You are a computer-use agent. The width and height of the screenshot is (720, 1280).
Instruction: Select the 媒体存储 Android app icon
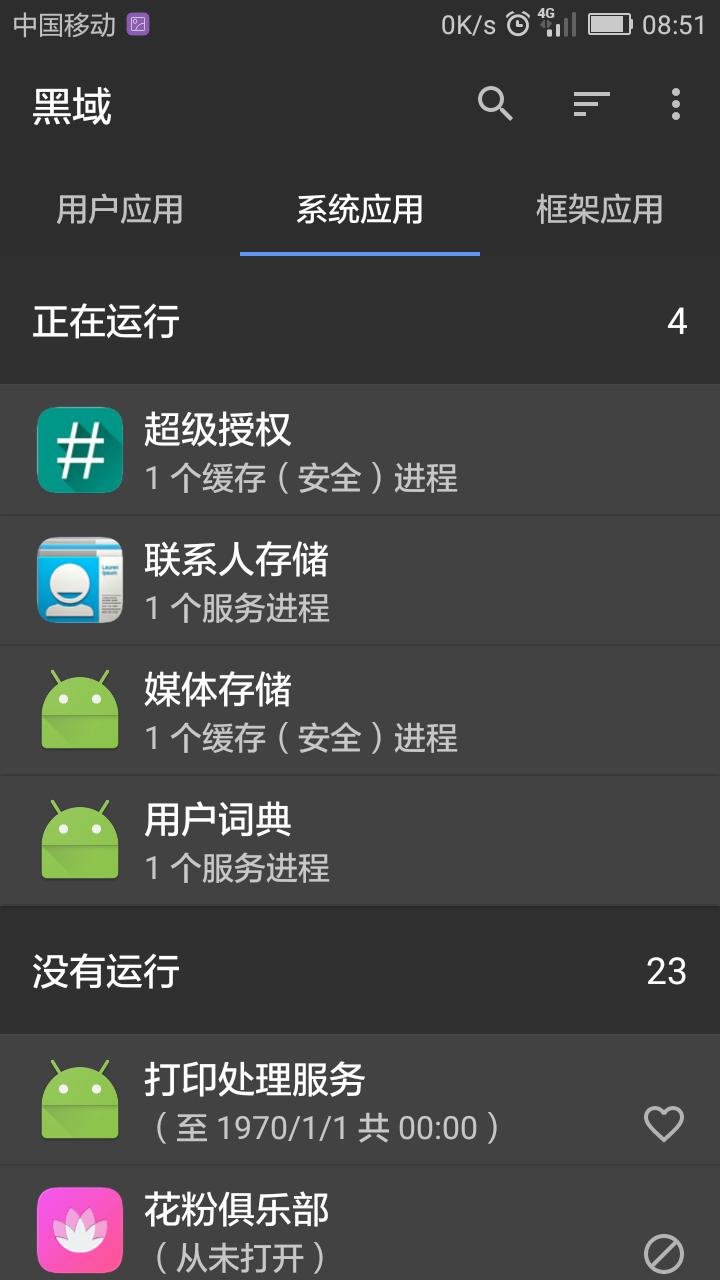pos(79,710)
